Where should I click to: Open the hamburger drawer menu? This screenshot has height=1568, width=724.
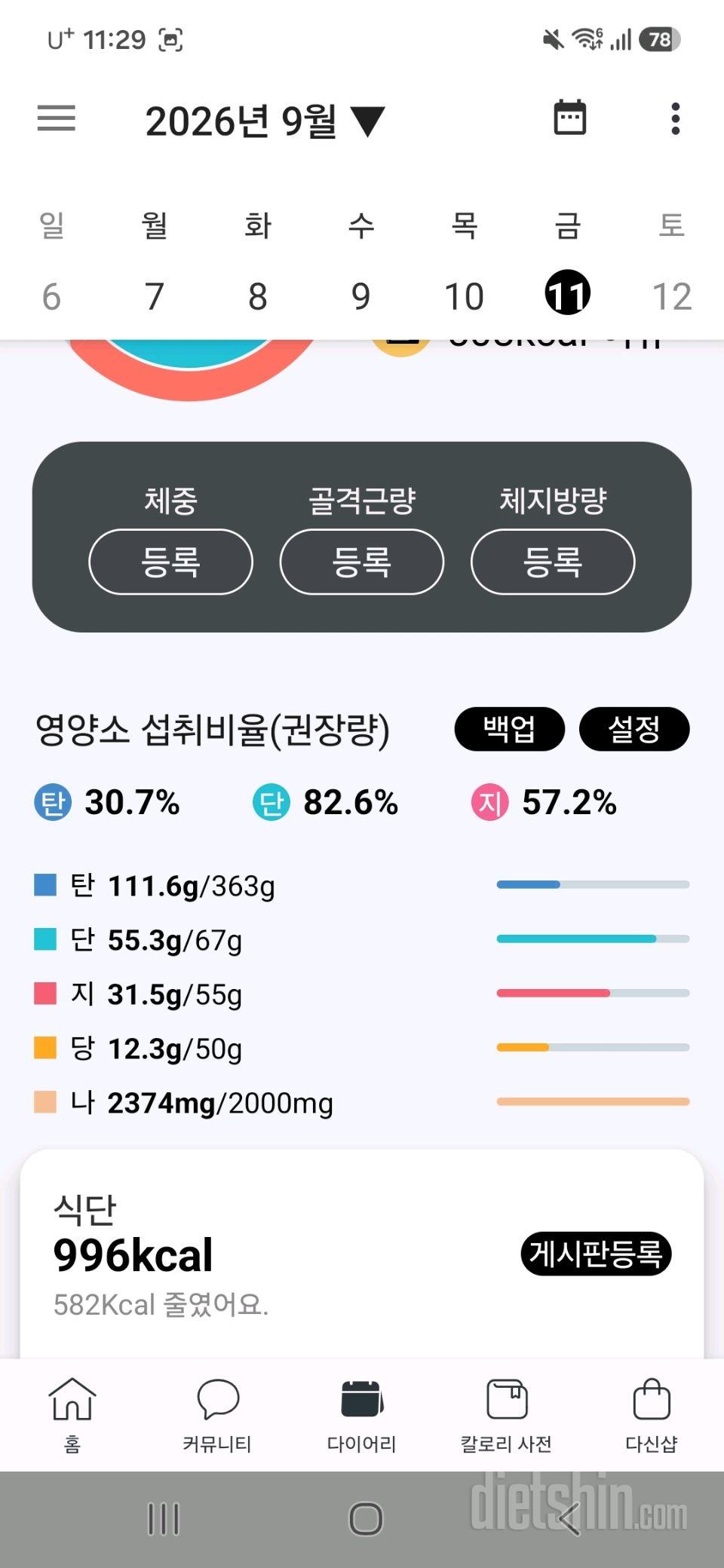coord(57,118)
